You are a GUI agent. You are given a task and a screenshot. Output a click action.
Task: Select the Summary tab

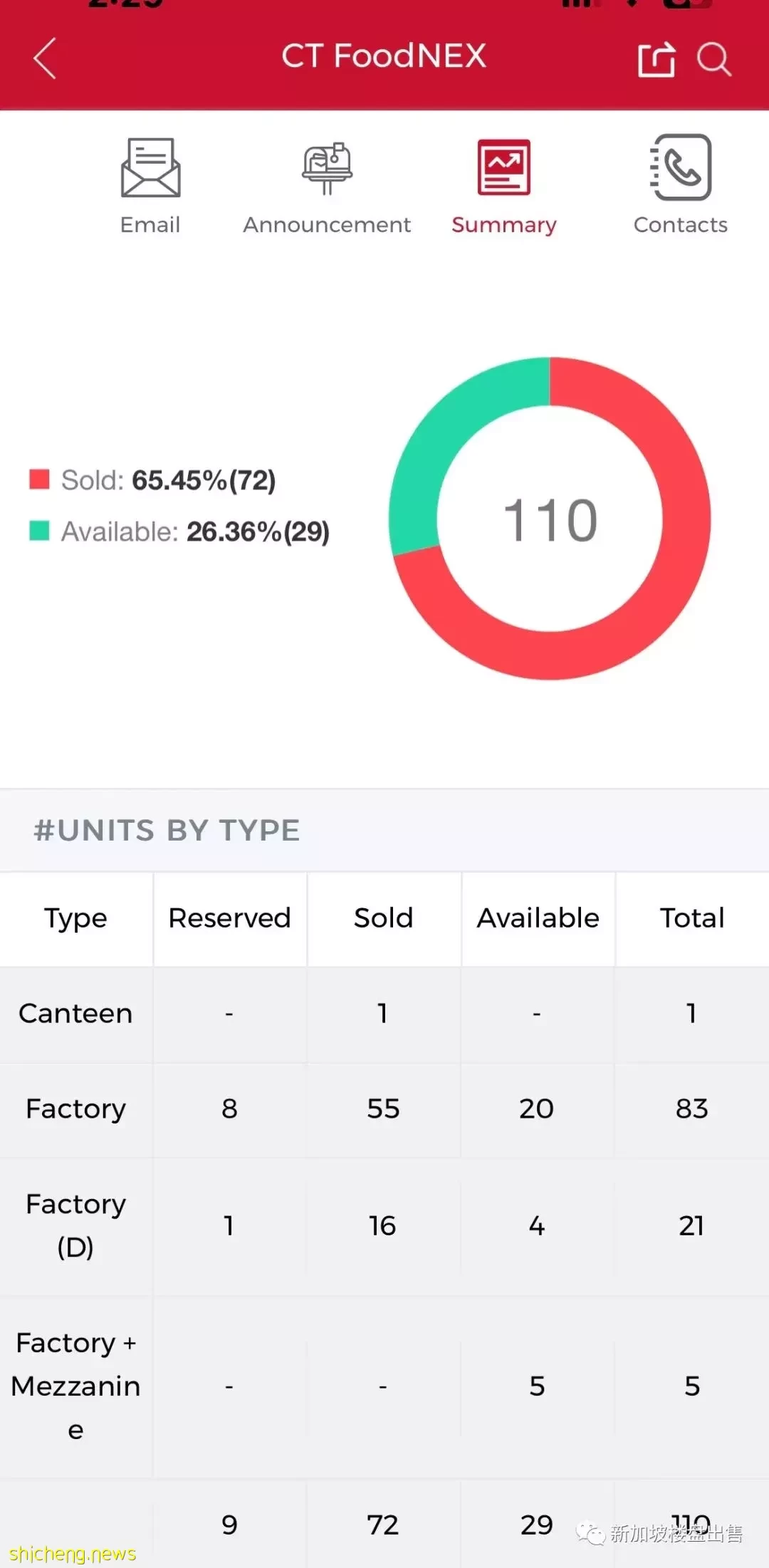coord(504,187)
